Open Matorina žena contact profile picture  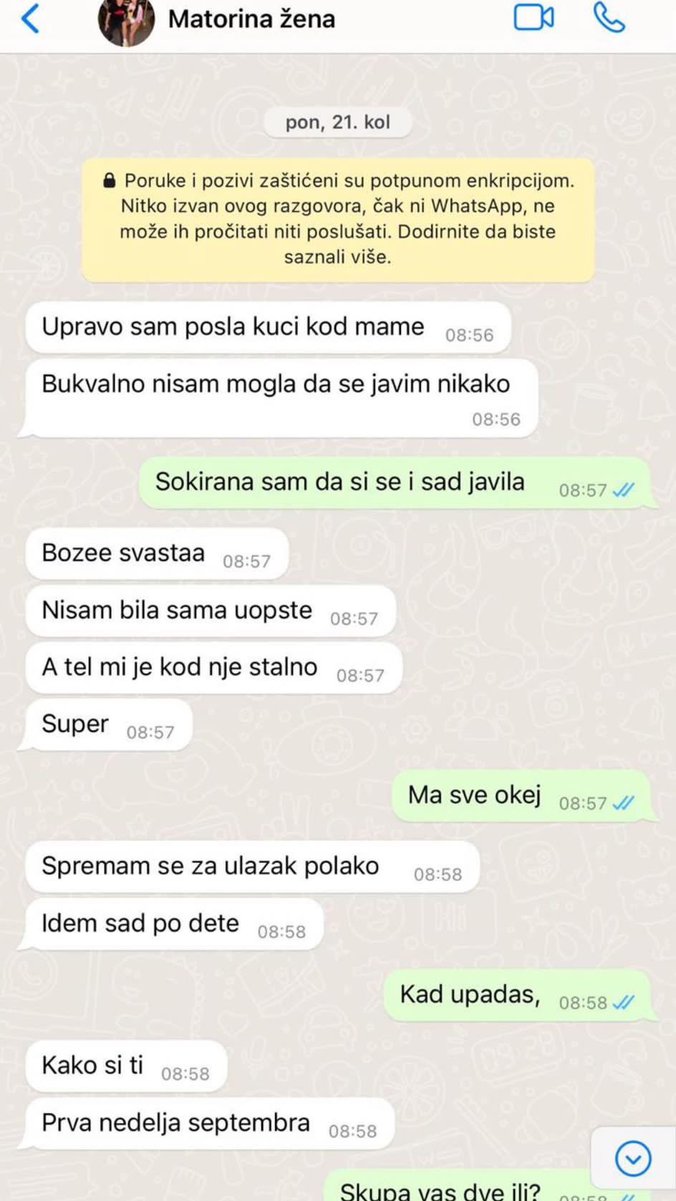126,20
